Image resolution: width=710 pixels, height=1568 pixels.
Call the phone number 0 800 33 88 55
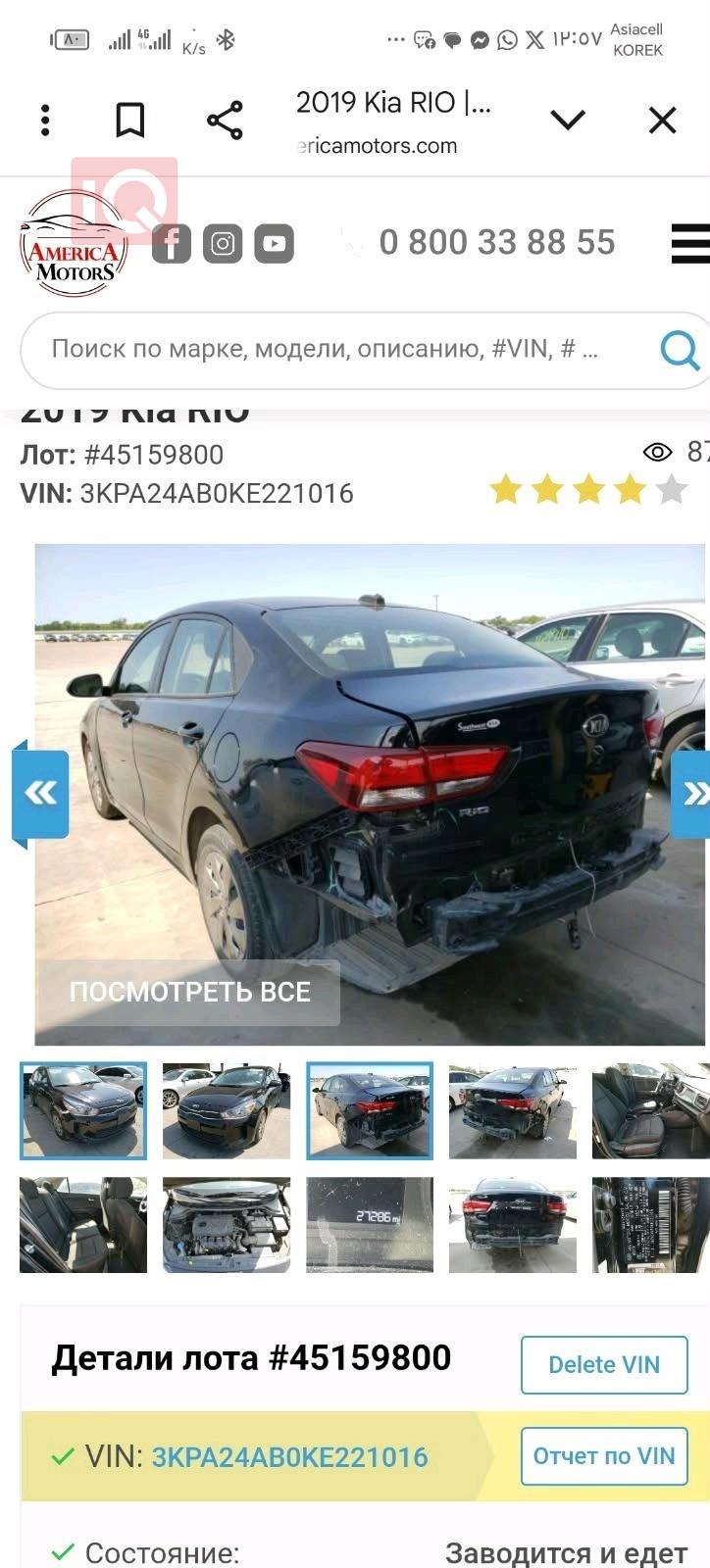(x=496, y=242)
